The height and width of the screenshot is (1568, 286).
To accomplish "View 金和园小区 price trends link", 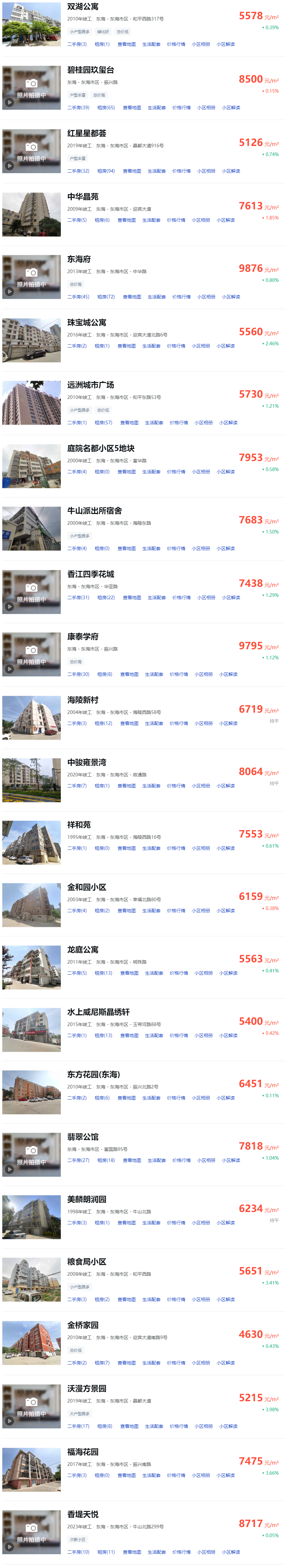I will 176,911.
